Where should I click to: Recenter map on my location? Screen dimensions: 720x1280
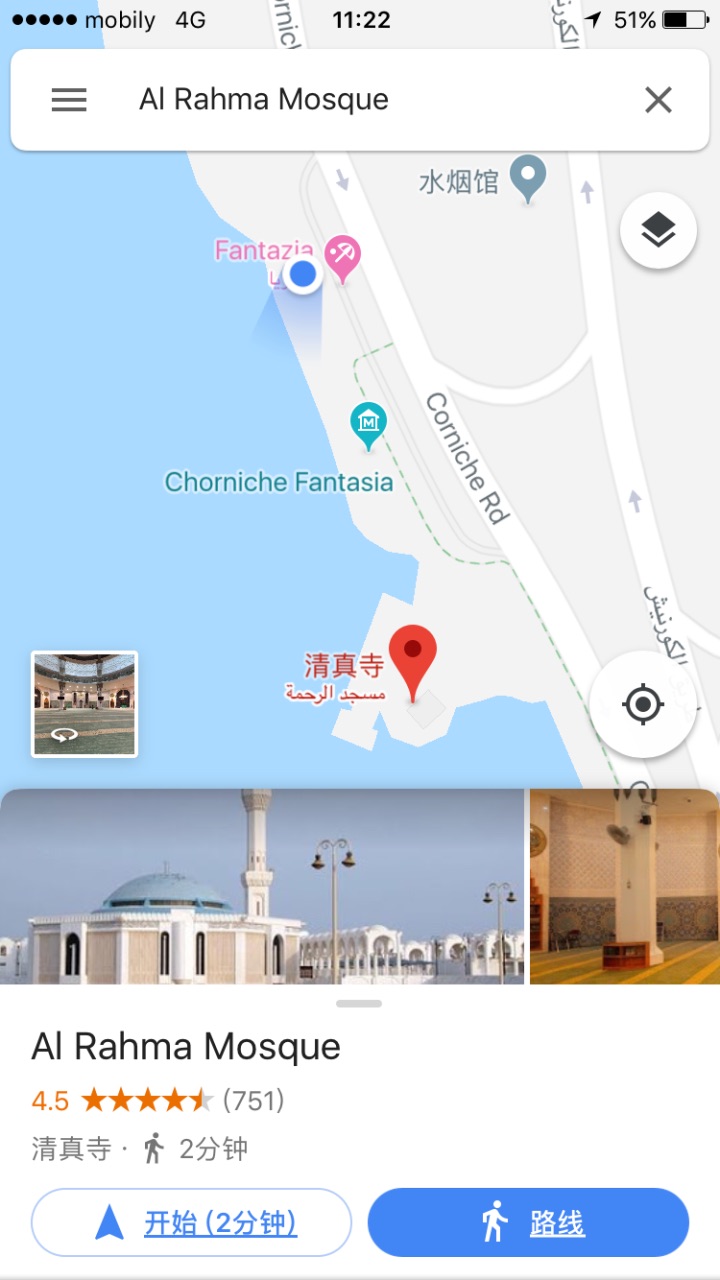(643, 705)
